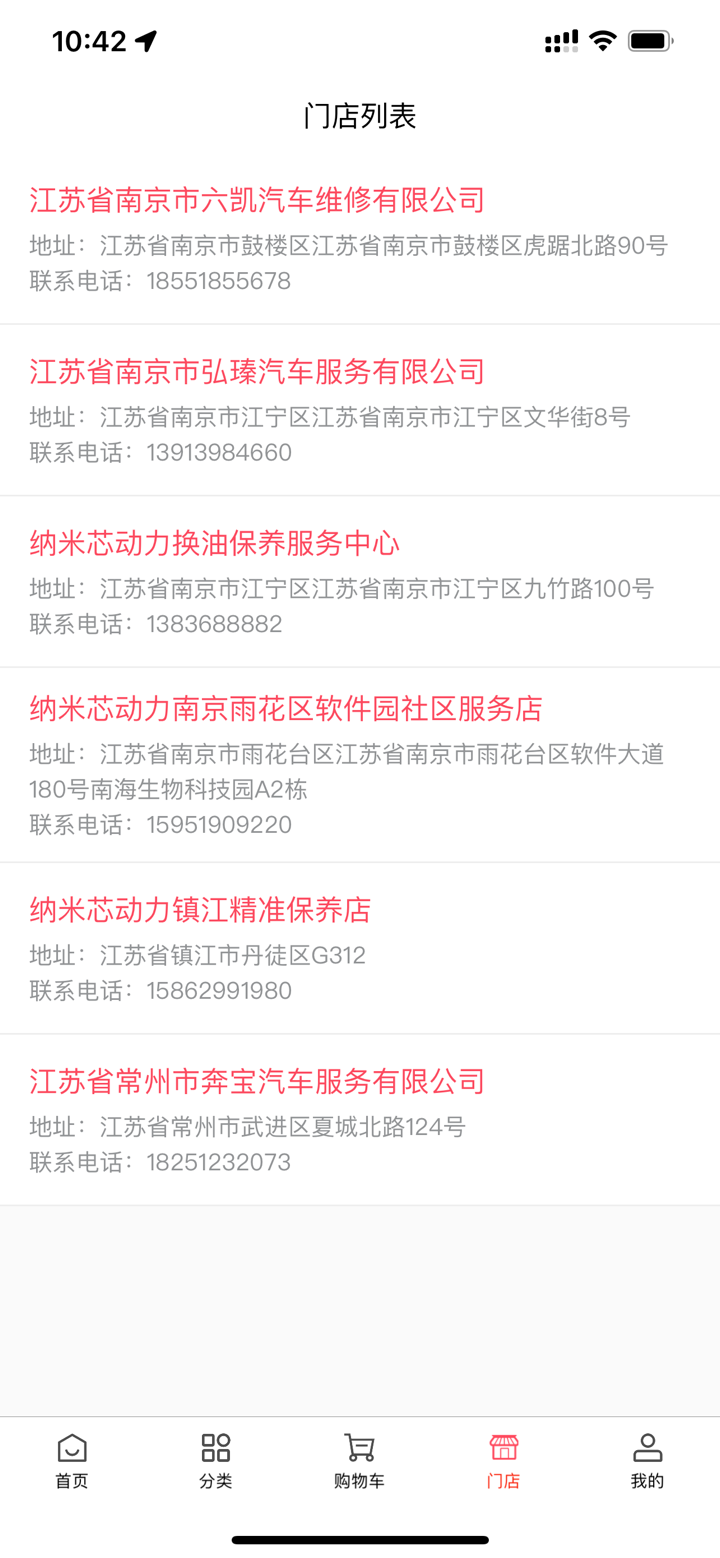
Task: Select the 纳米芯动力镇江精准保养店 listing
Action: click(199, 911)
